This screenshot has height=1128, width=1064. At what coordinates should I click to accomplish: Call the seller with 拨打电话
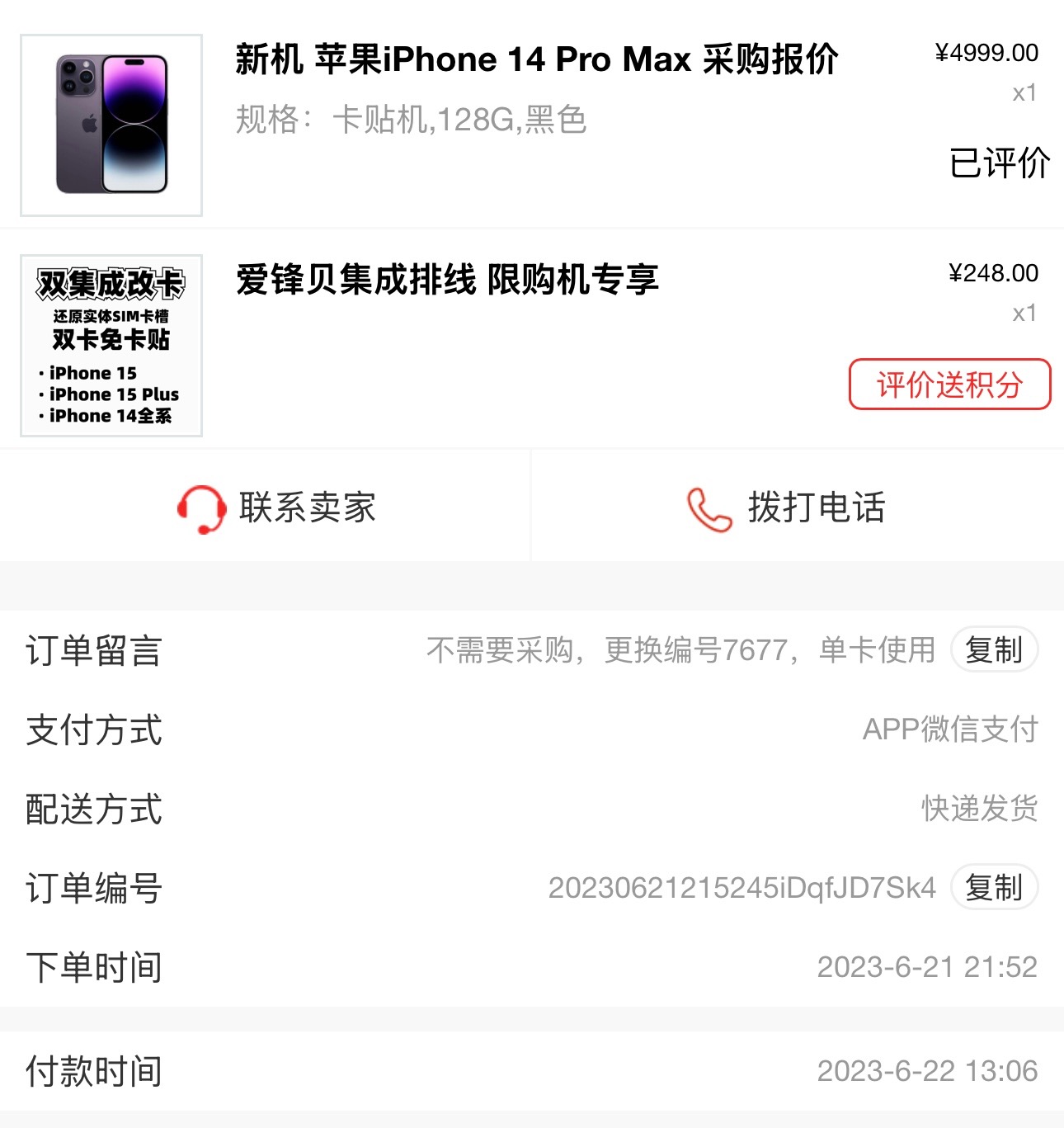pos(786,507)
